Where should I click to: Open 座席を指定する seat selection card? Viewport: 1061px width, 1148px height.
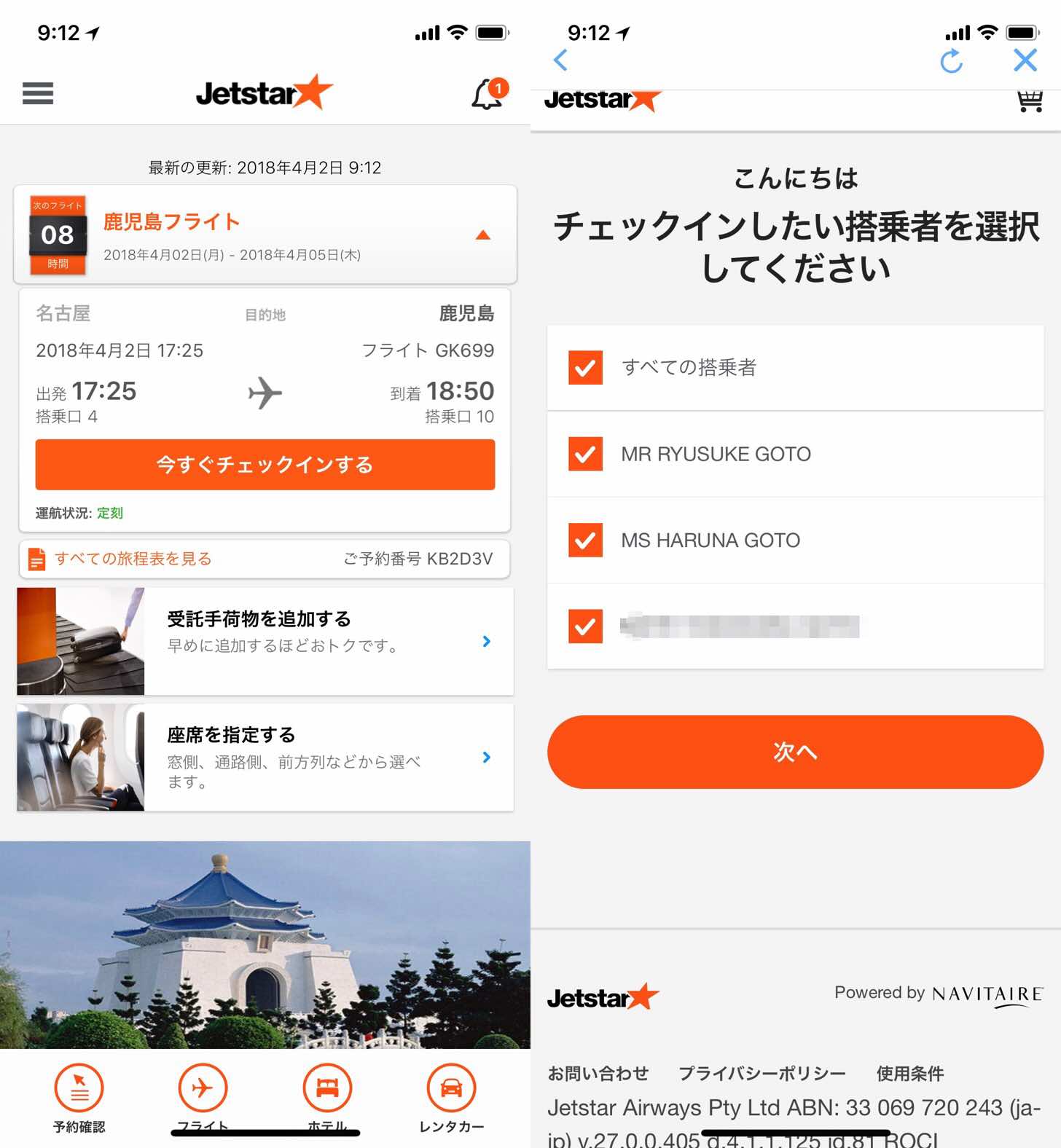coord(265,757)
